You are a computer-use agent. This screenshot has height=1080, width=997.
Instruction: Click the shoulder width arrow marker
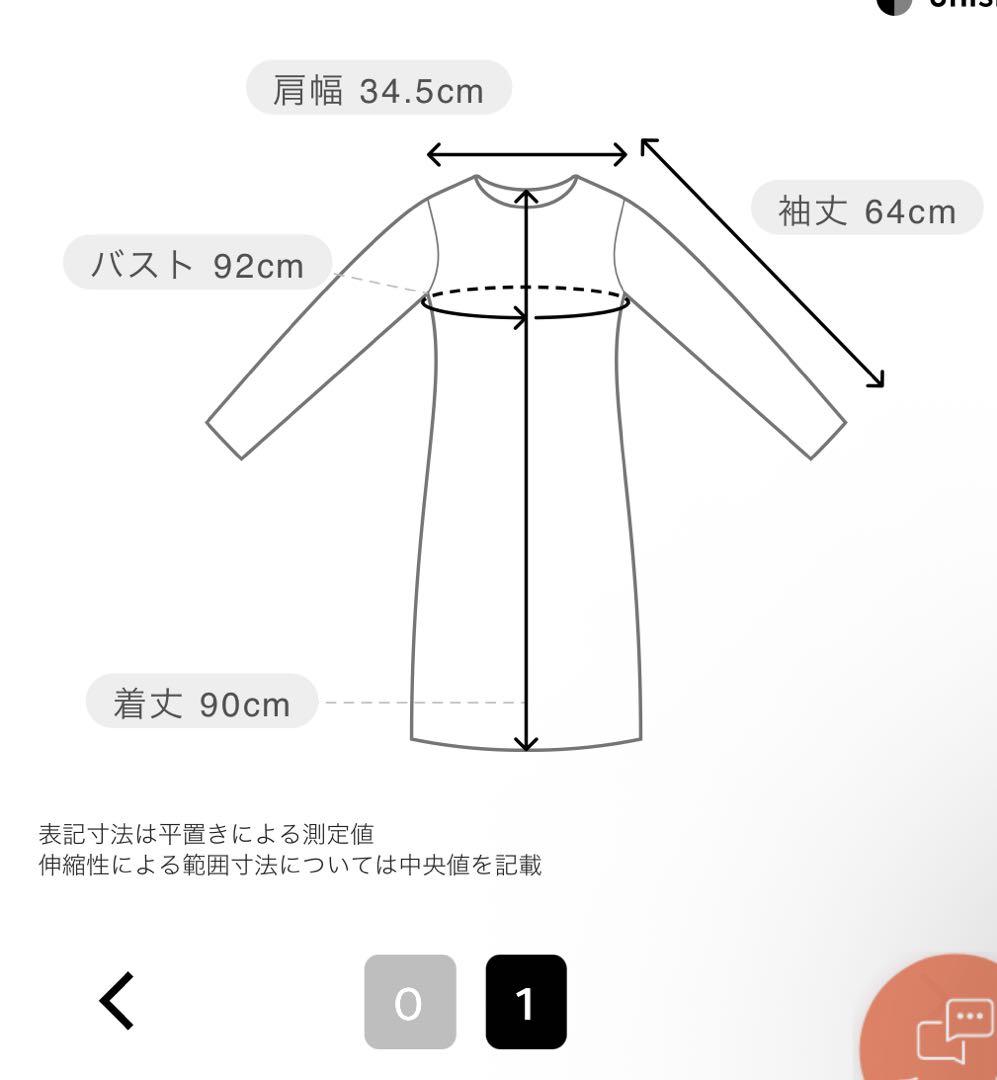pos(525,154)
